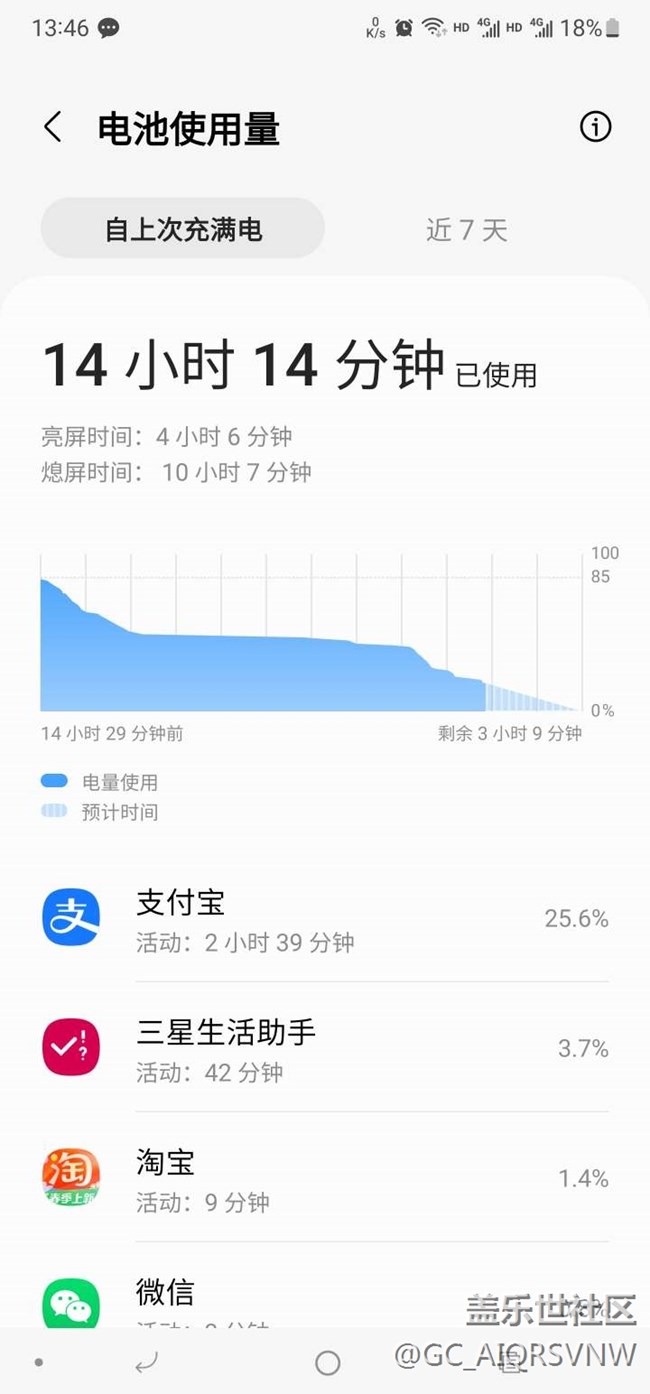Switch to the 近 7 天 tab
650x1394 pixels.
pyautogui.click(x=467, y=230)
